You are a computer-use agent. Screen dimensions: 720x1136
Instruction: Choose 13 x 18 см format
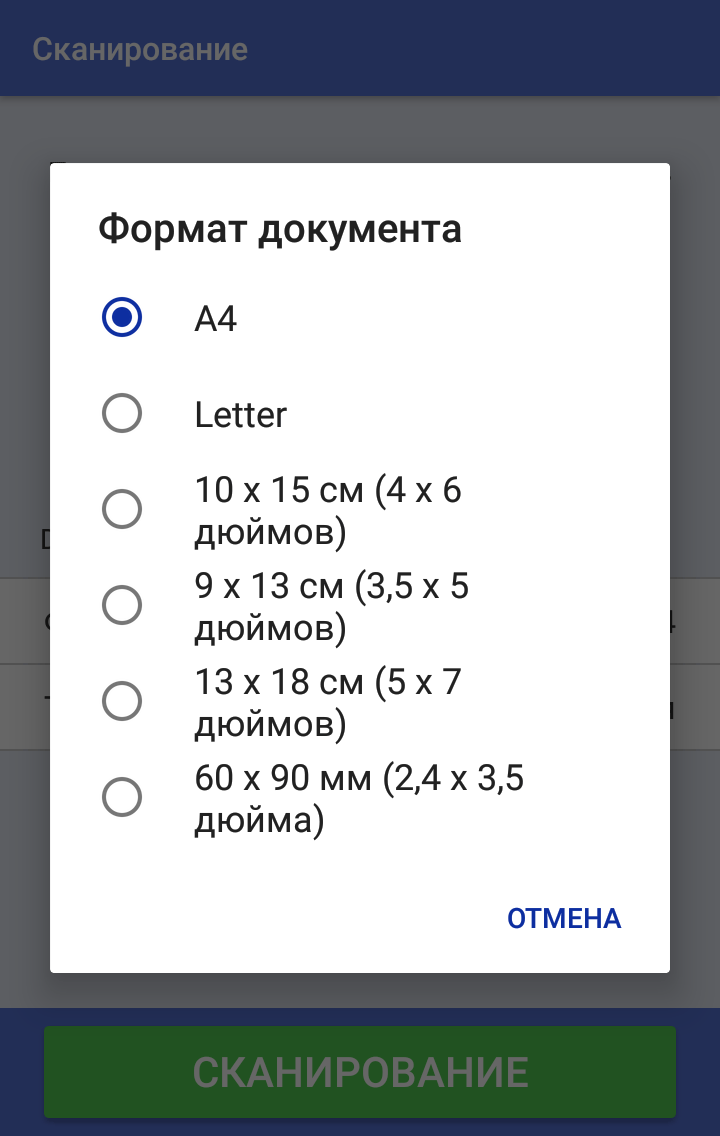coord(122,701)
